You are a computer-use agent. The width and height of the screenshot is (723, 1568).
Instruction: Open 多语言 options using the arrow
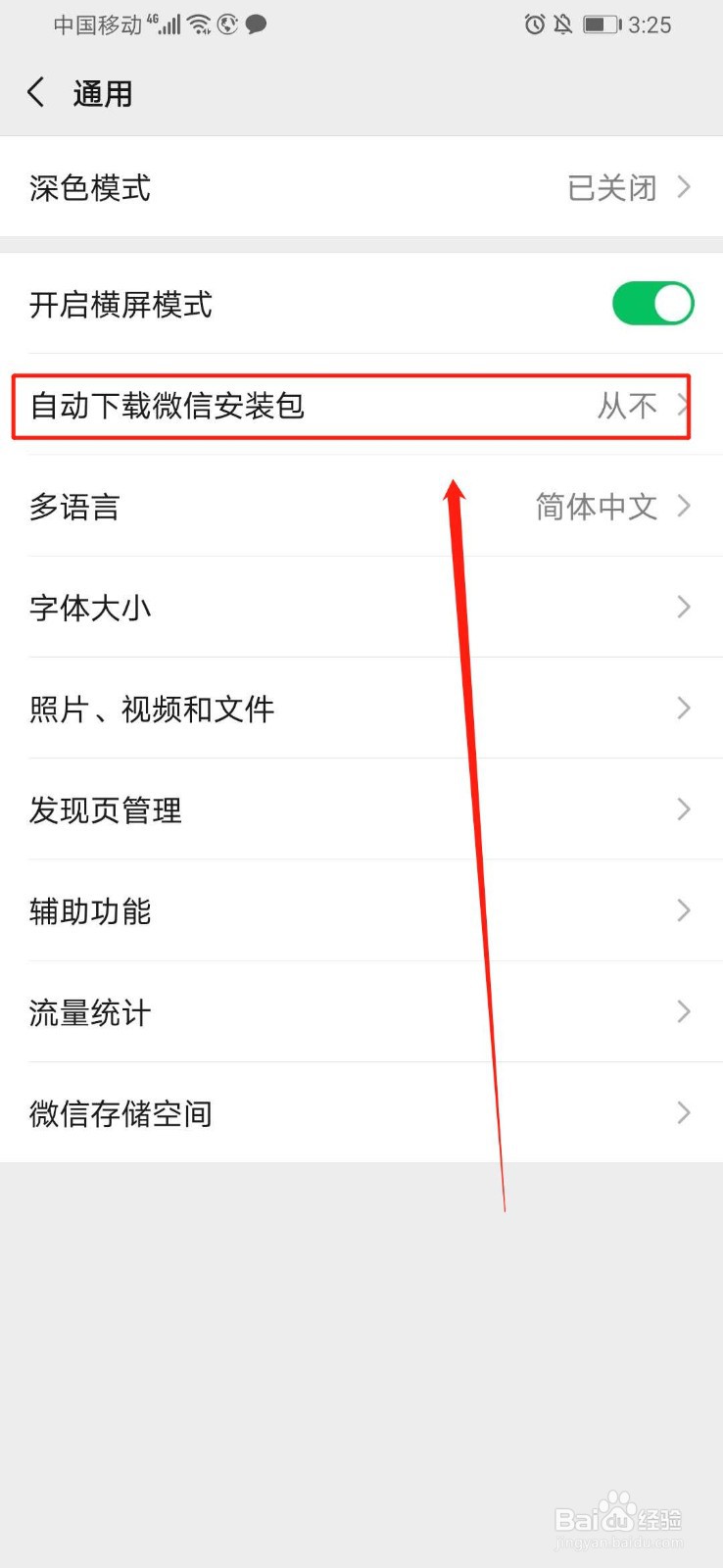point(683,507)
